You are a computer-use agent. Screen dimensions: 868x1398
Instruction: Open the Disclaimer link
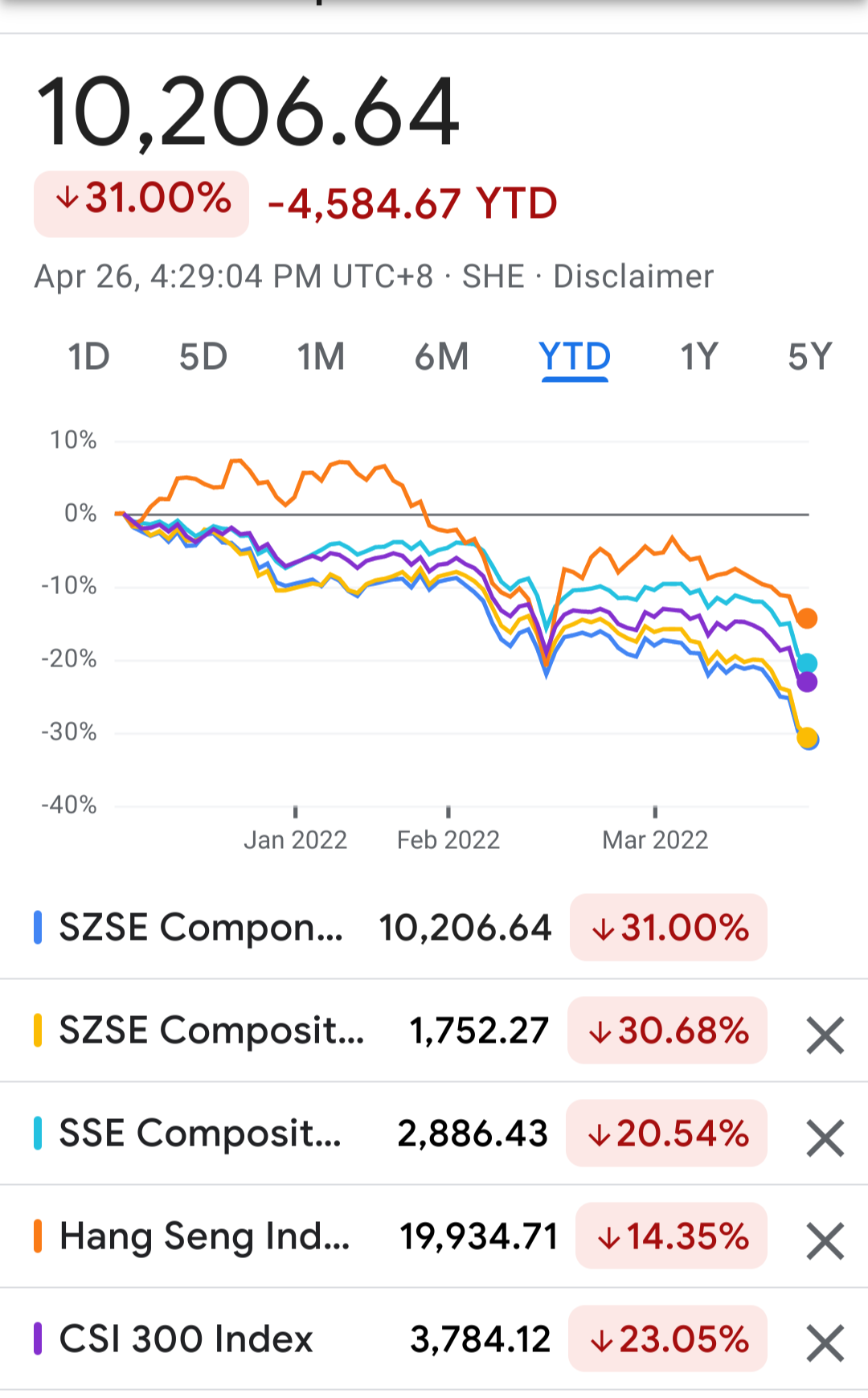point(633,277)
